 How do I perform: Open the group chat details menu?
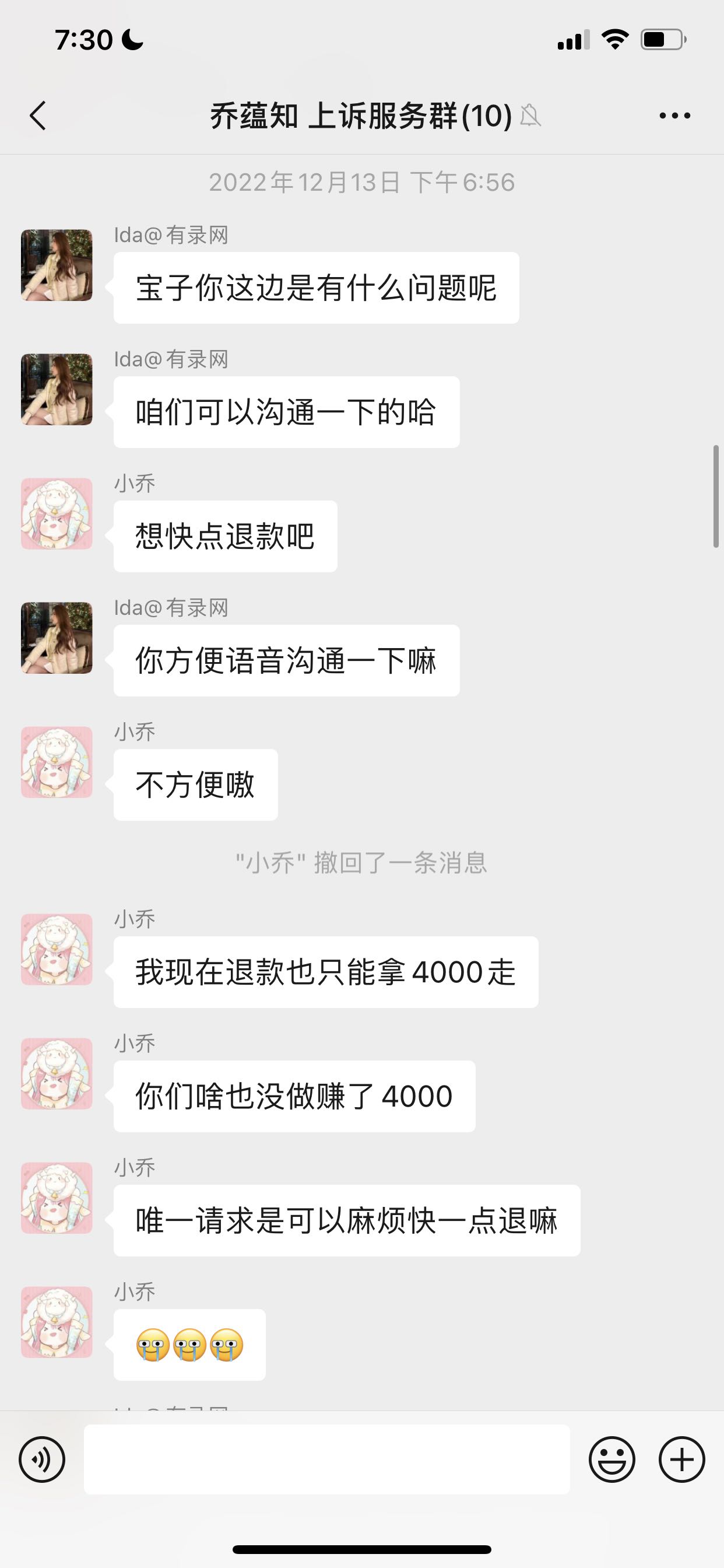[x=674, y=116]
